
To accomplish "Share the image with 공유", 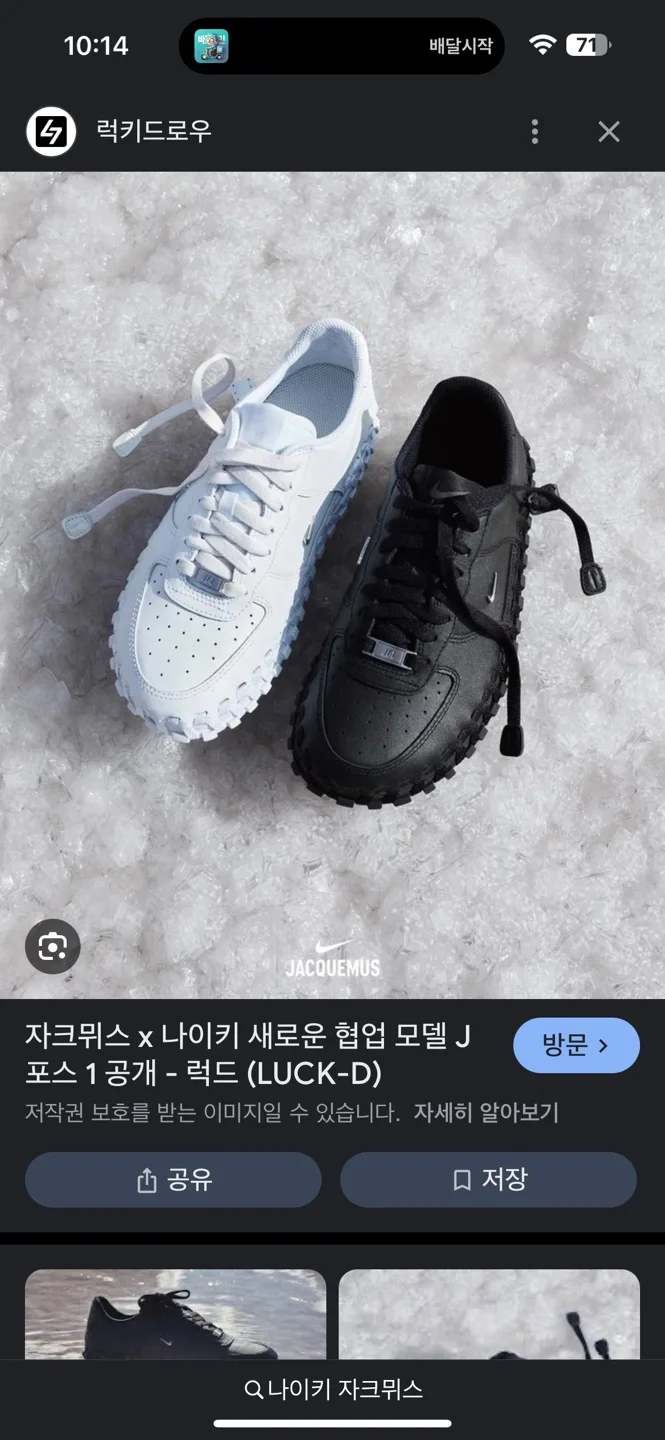I will pos(173,1180).
